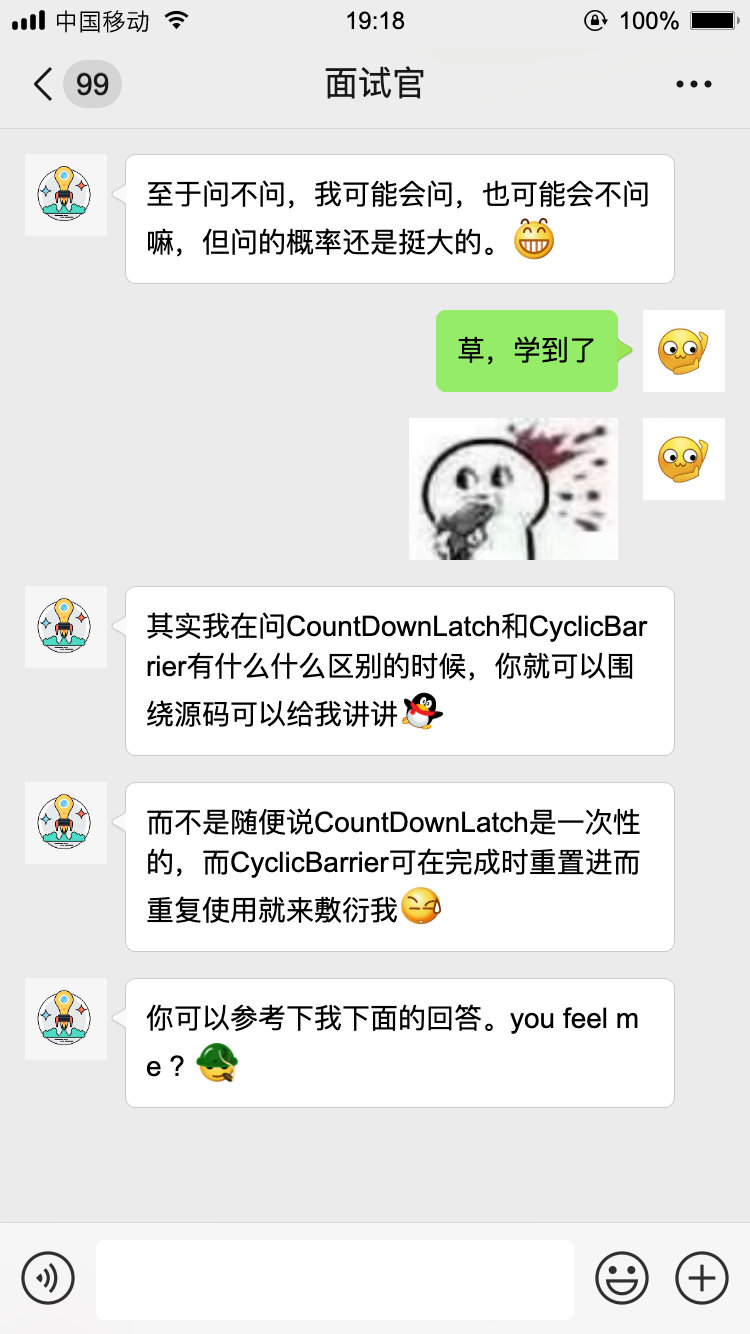
Task: Switch to voice message input
Action: point(48,1277)
